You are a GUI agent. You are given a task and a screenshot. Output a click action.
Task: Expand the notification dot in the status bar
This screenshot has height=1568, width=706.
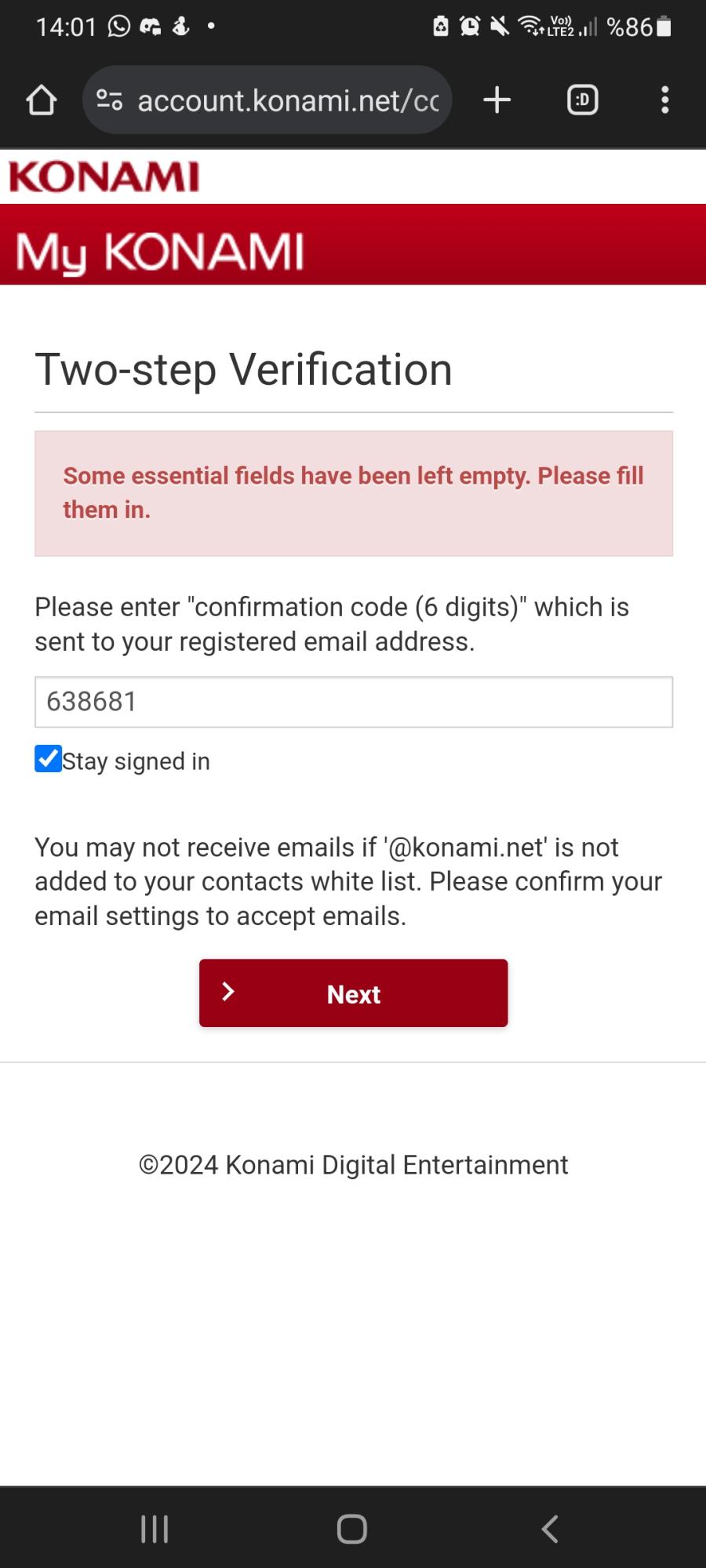pos(210,26)
